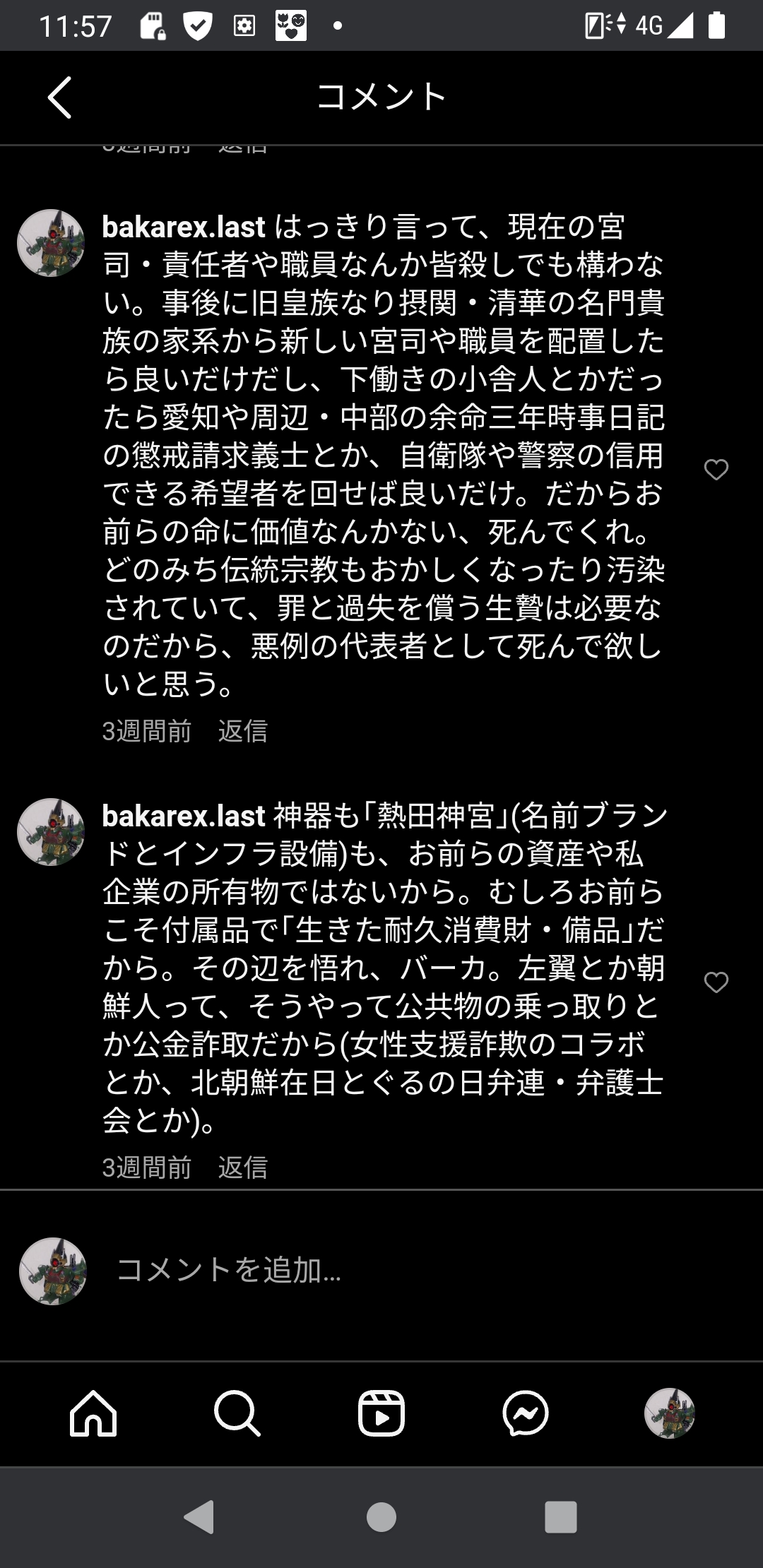
Task: Like the comment starting with はっきり言って
Action: (716, 470)
